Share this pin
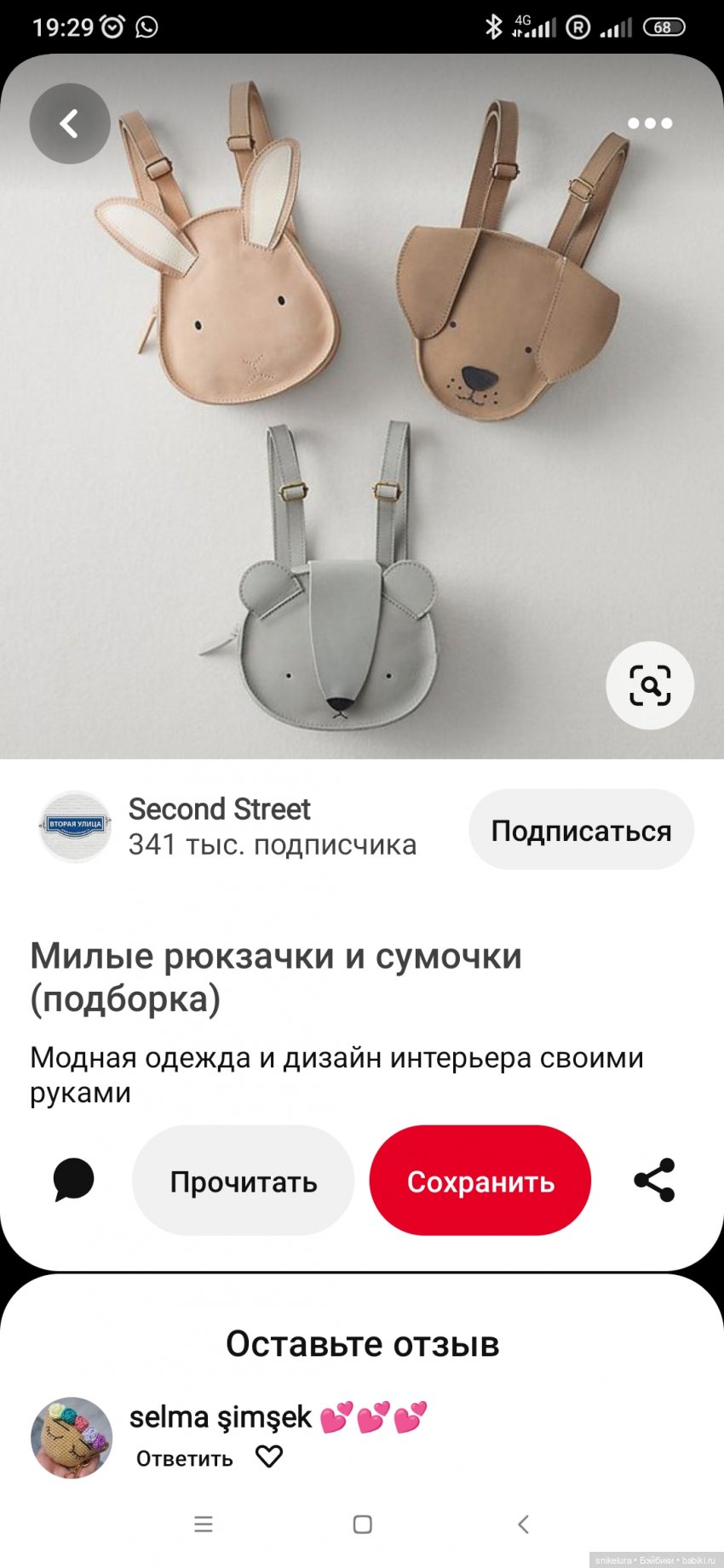The height and width of the screenshot is (1568, 724). (654, 1180)
